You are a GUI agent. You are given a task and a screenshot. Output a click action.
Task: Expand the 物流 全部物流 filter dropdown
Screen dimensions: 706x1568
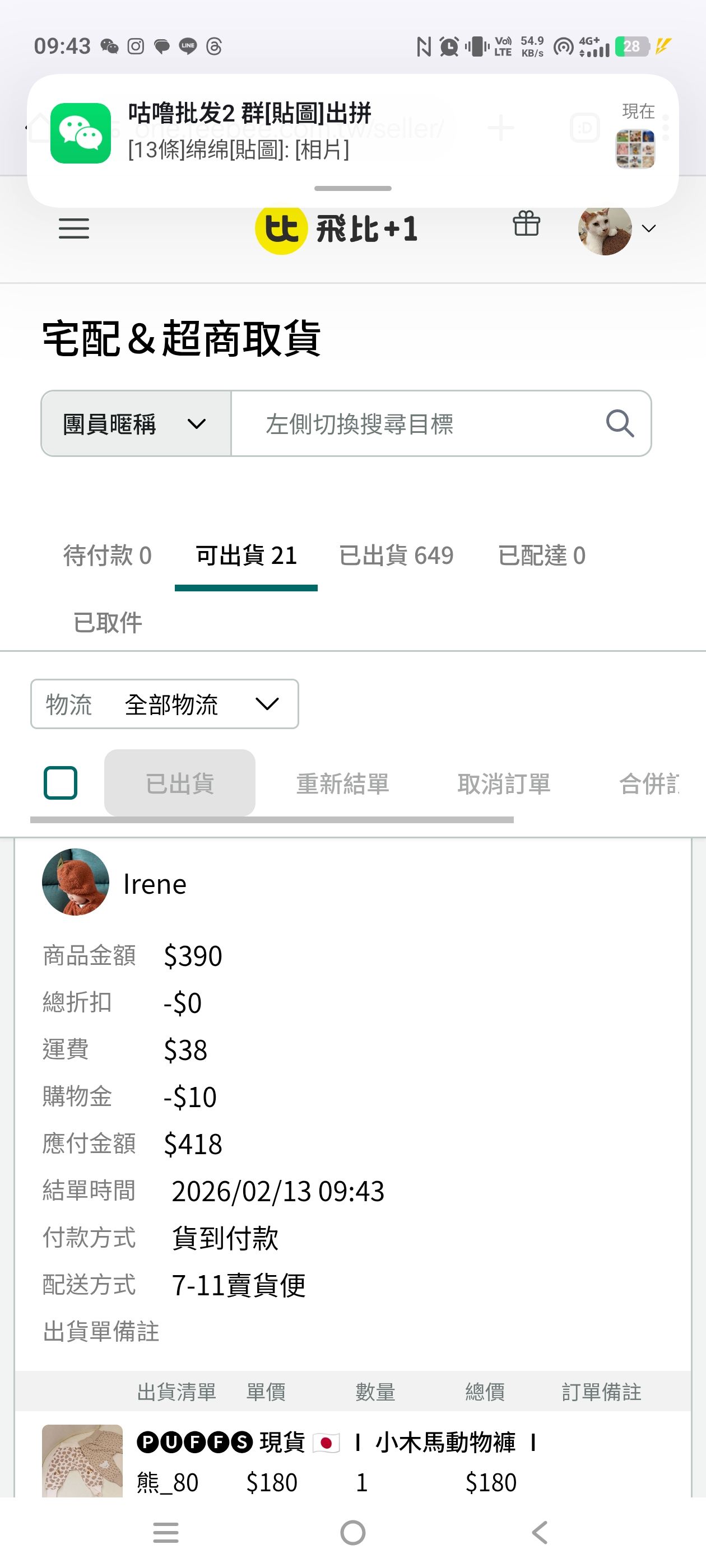165,704
